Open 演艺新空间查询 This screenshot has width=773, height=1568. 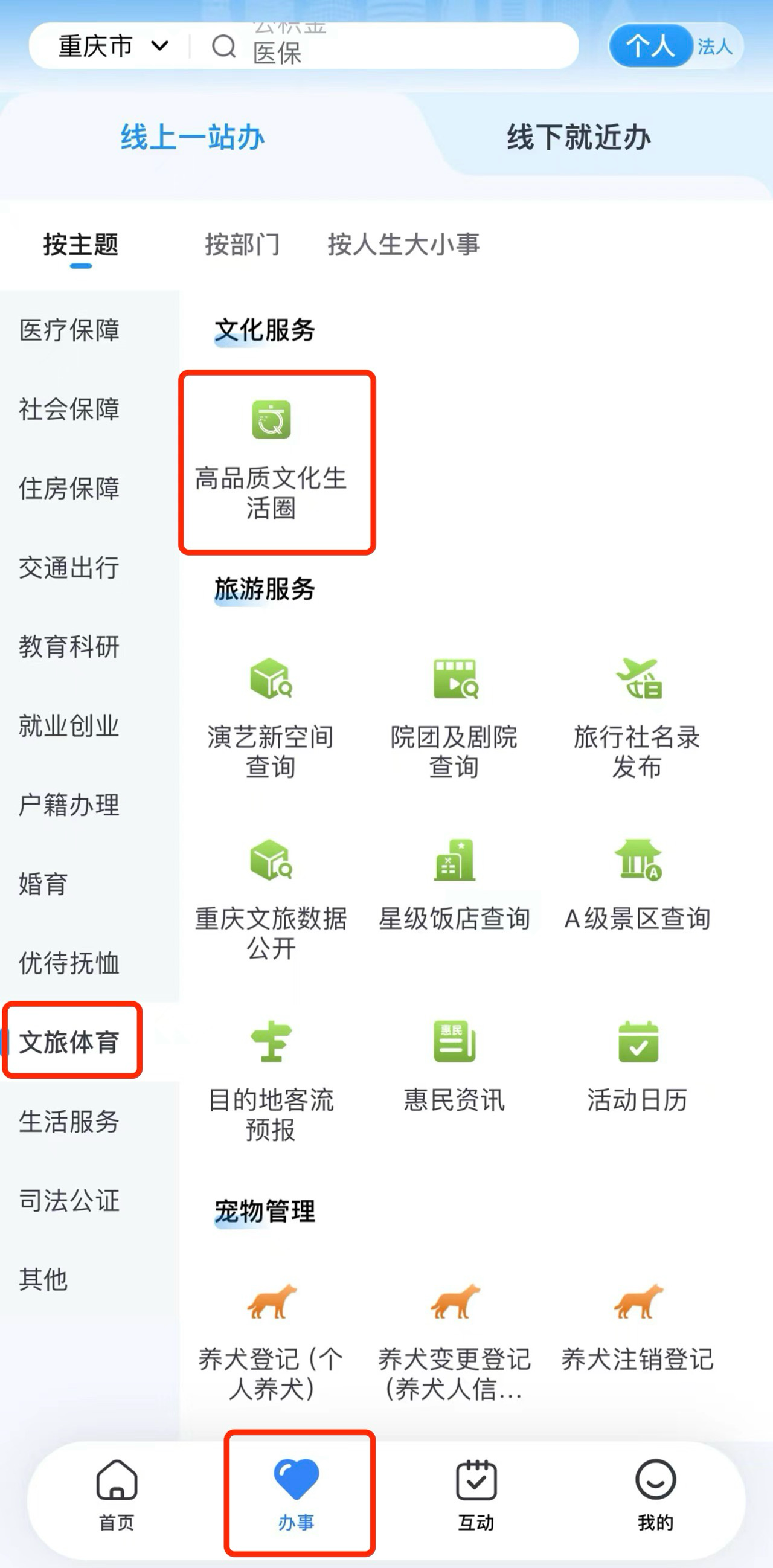pyautogui.click(x=272, y=718)
